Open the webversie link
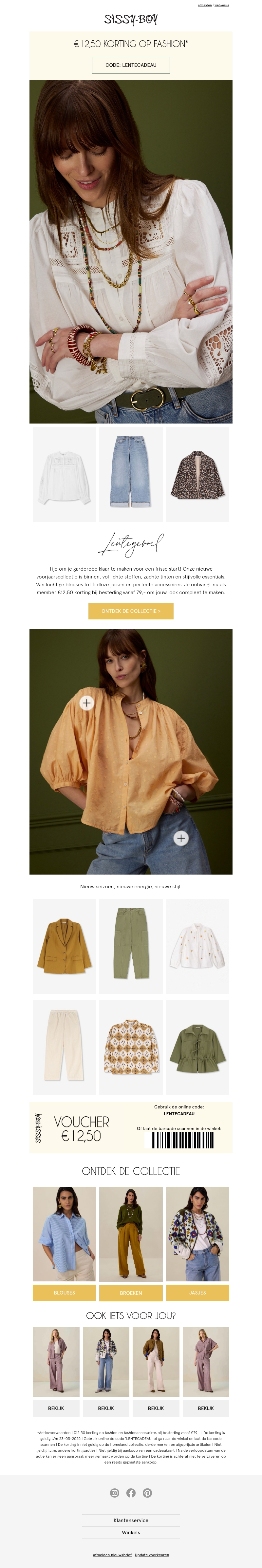Viewport: 262px width, 1568px height. [x=222, y=5]
